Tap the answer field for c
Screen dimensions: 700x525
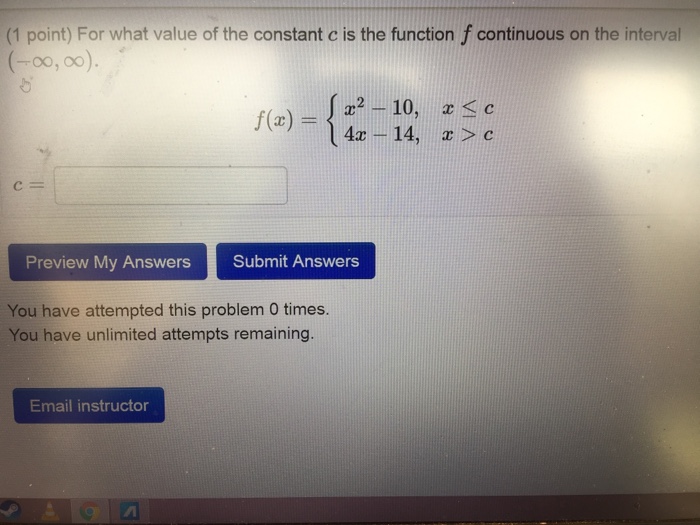point(171,186)
